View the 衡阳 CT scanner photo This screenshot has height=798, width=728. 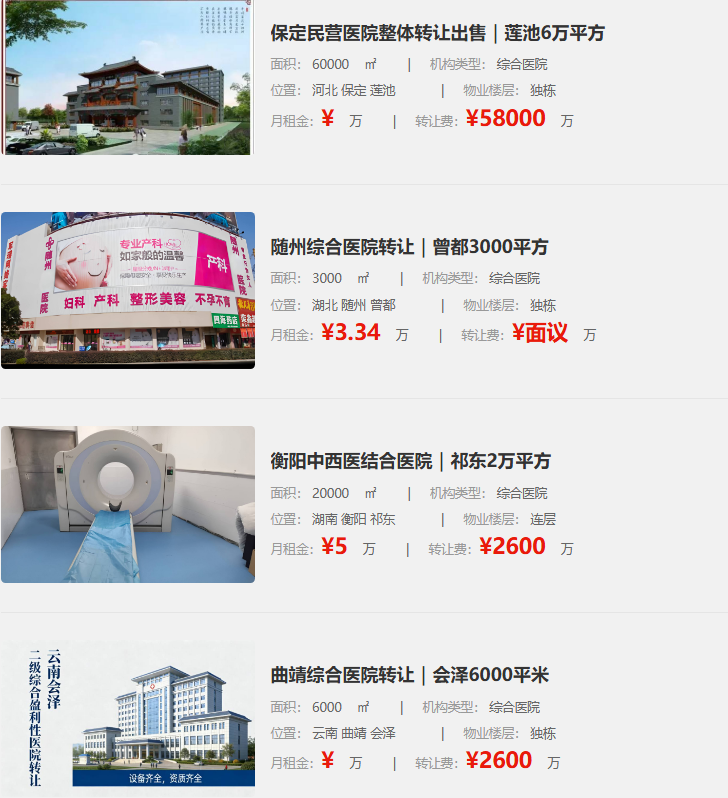[x=127, y=504]
